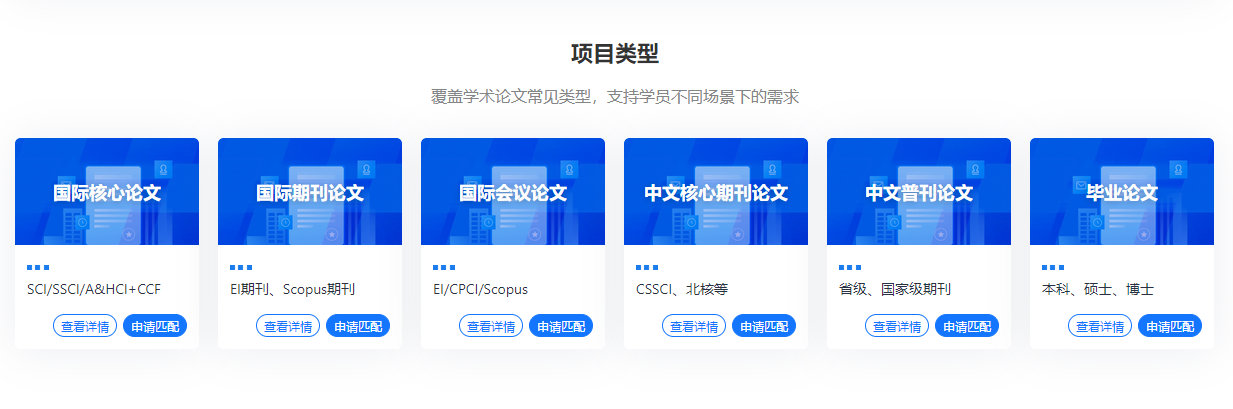This screenshot has width=1233, height=409.
Task: Apply for matching on 国际期刊论文
Action: [358, 326]
